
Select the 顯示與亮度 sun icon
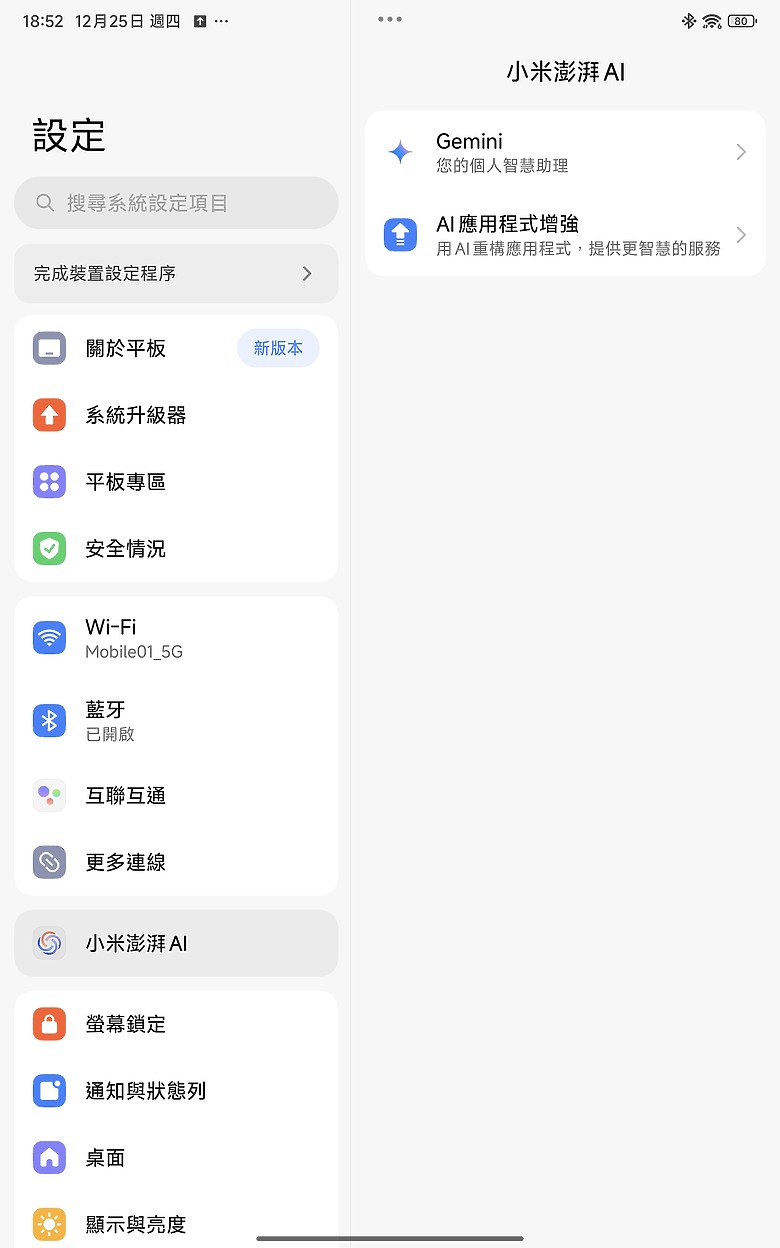click(x=49, y=1224)
